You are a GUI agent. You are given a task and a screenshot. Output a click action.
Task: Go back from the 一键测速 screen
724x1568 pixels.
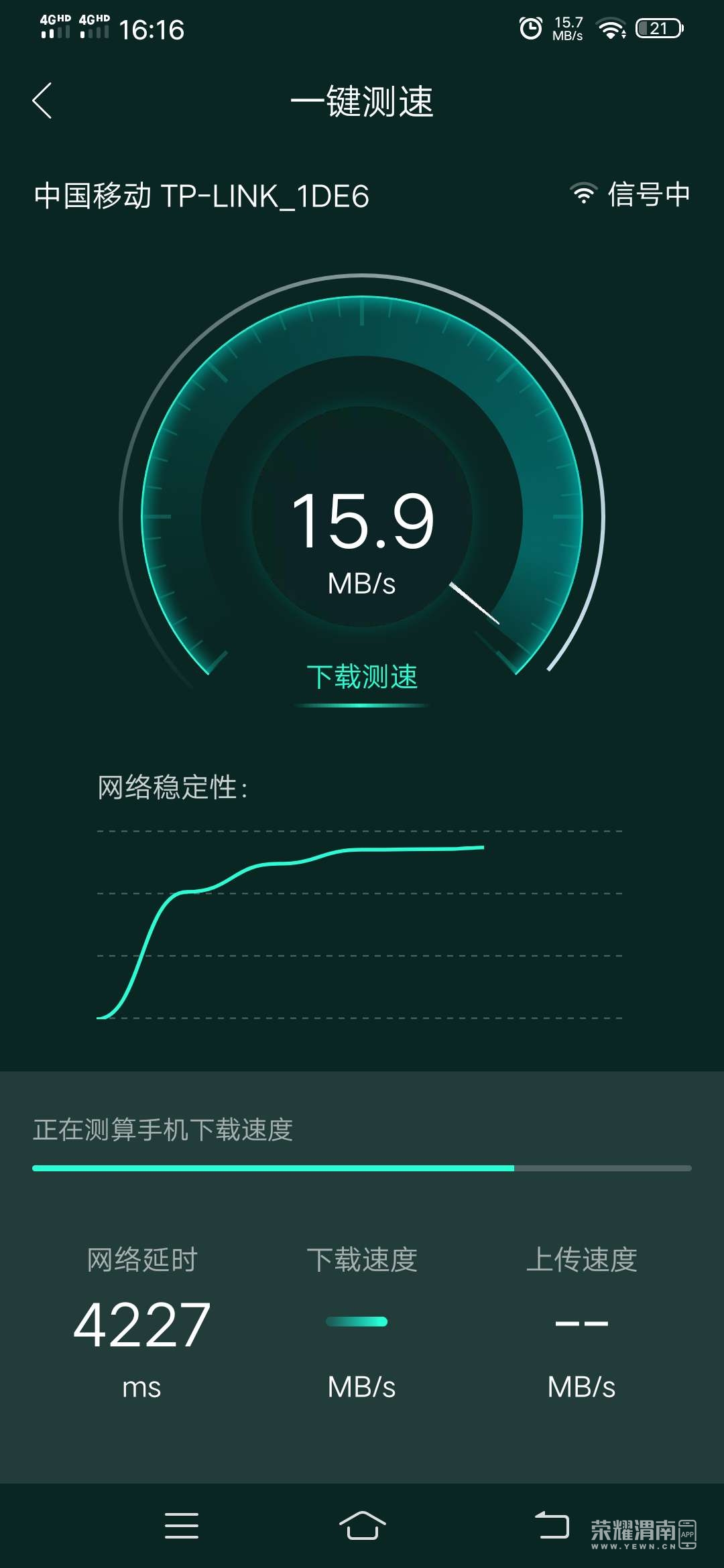[x=42, y=101]
